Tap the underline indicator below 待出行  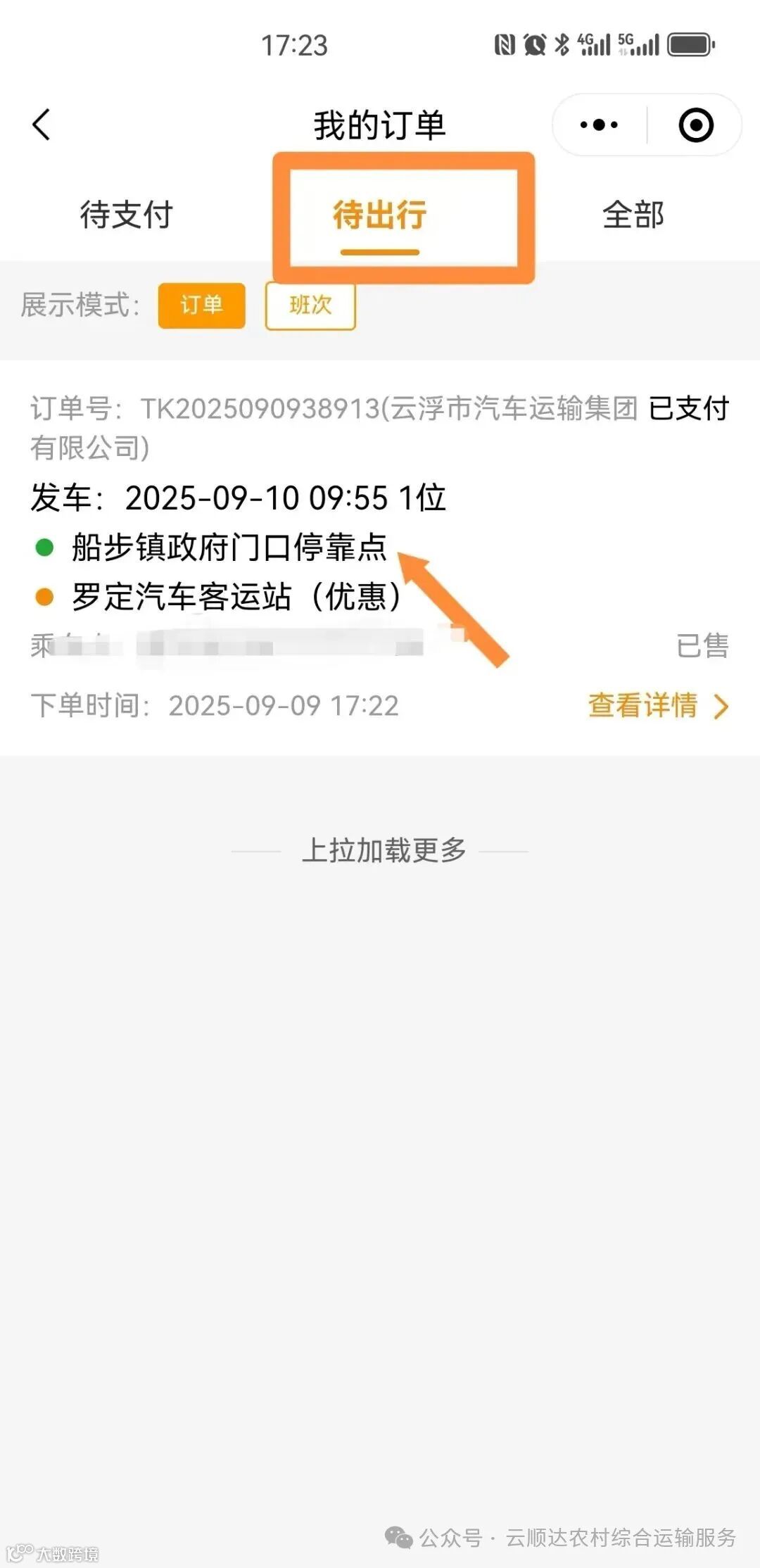pyautogui.click(x=379, y=251)
